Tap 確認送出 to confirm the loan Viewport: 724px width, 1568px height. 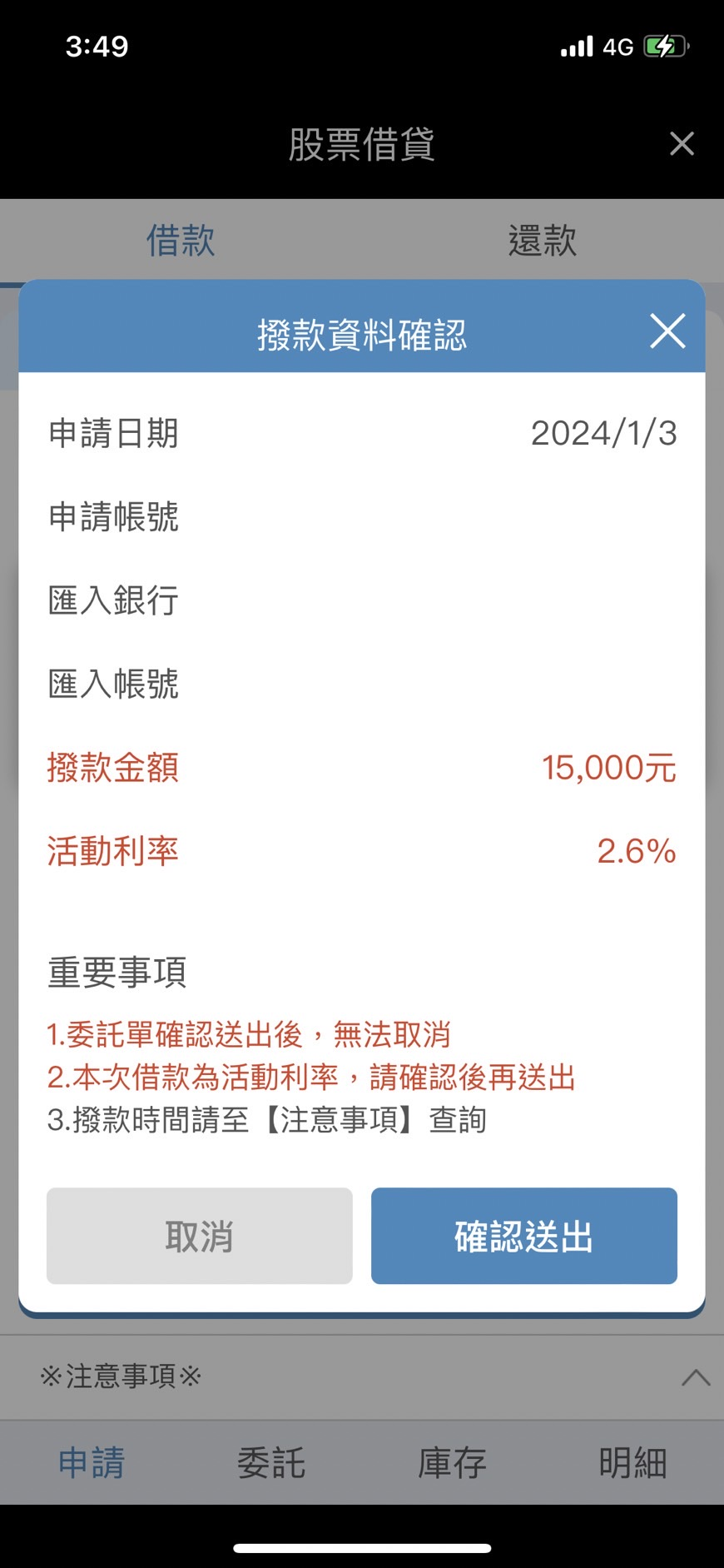click(523, 1236)
